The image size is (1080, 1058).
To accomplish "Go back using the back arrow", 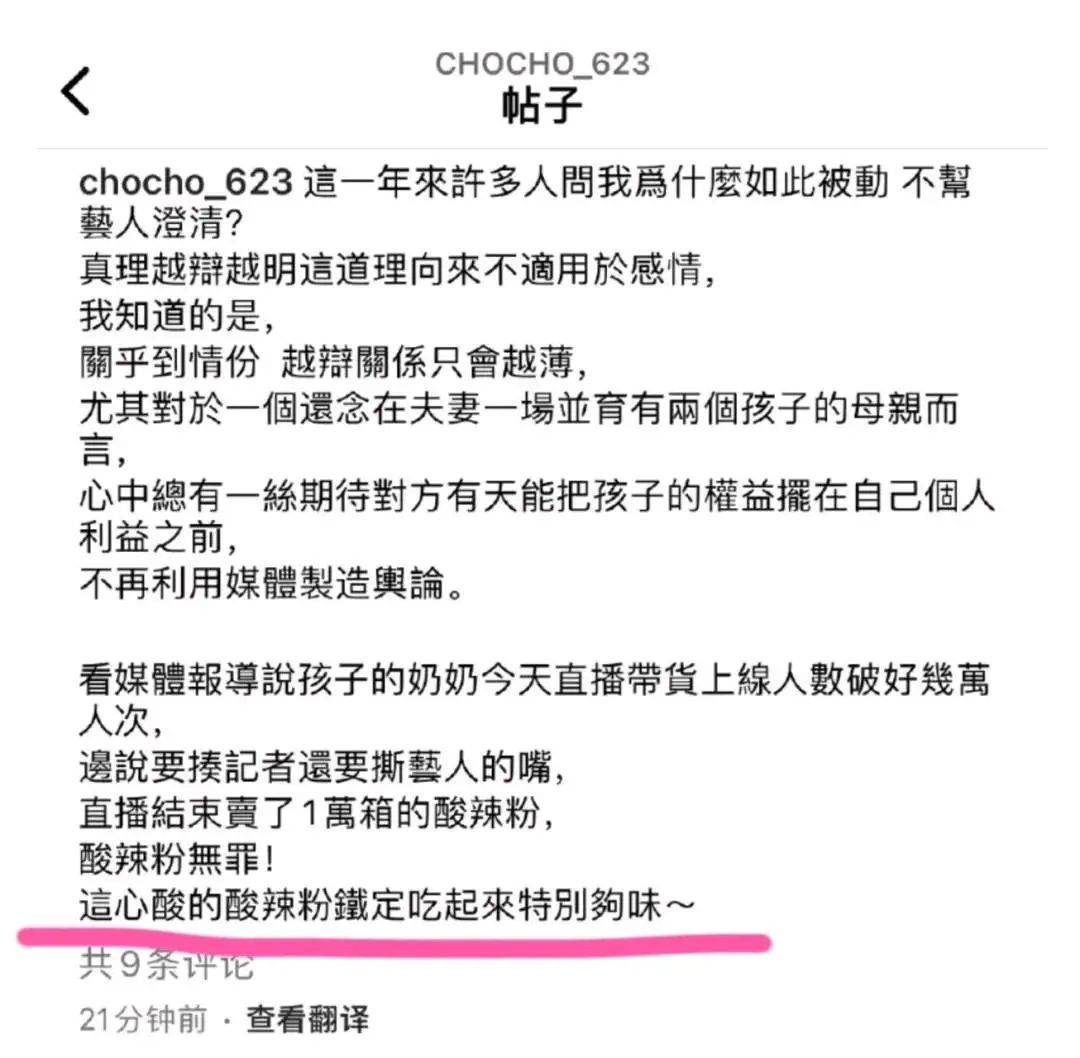I will coord(76,92).
